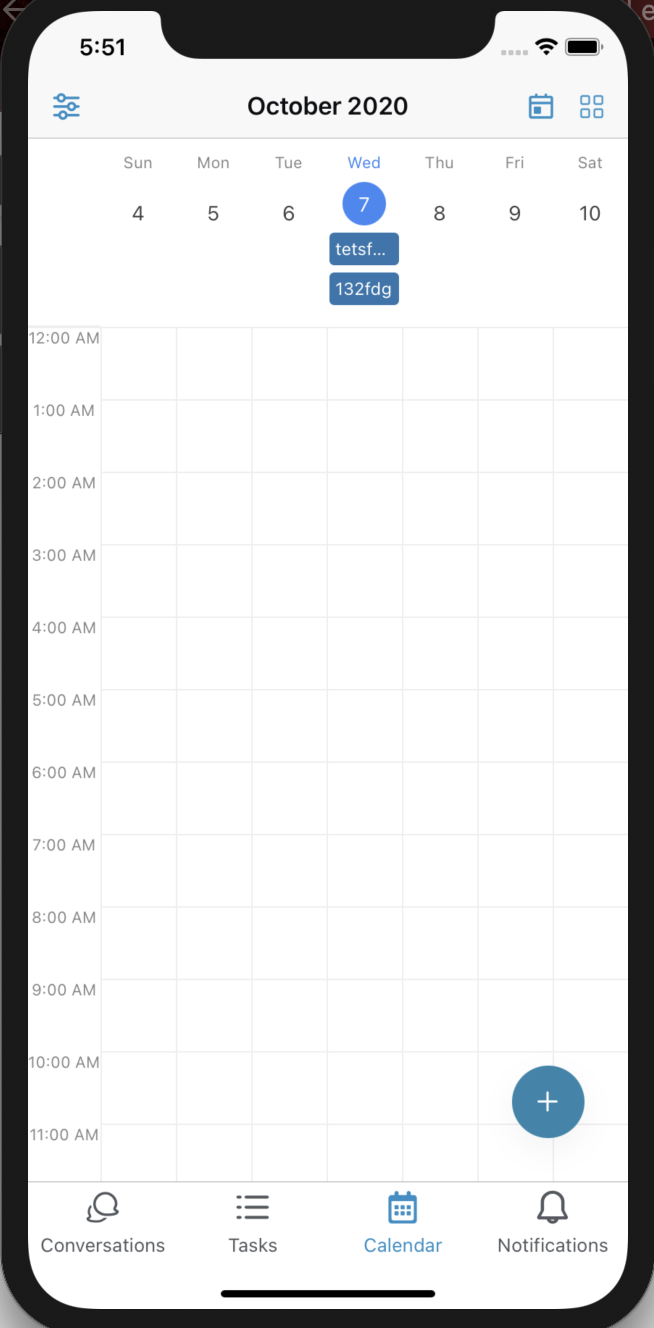Image resolution: width=654 pixels, height=1328 pixels.
Task: Select Tuesday the 6th
Action: pos(288,213)
